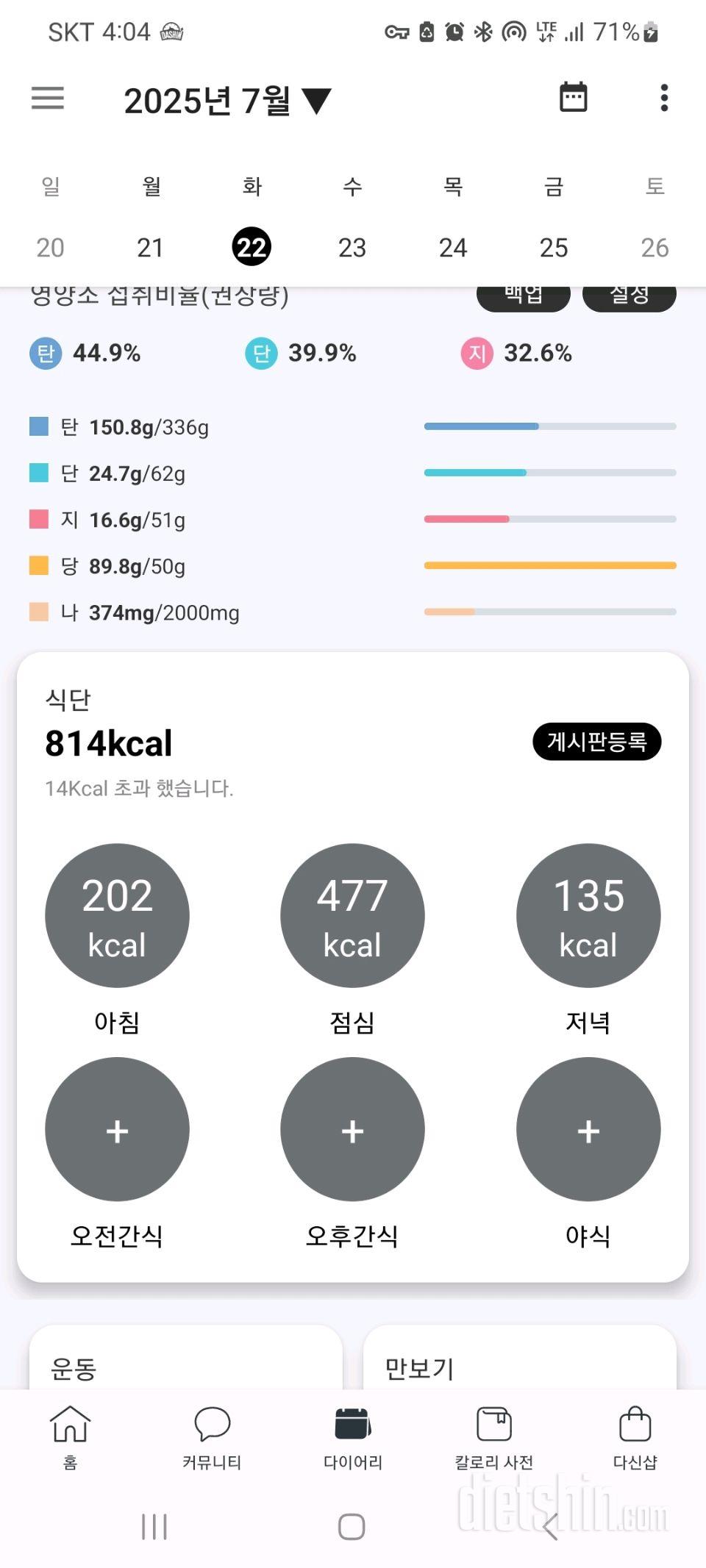This screenshot has height=1568, width=706.
Task: Open the 점심 477 kcal meal record
Action: pos(352,915)
